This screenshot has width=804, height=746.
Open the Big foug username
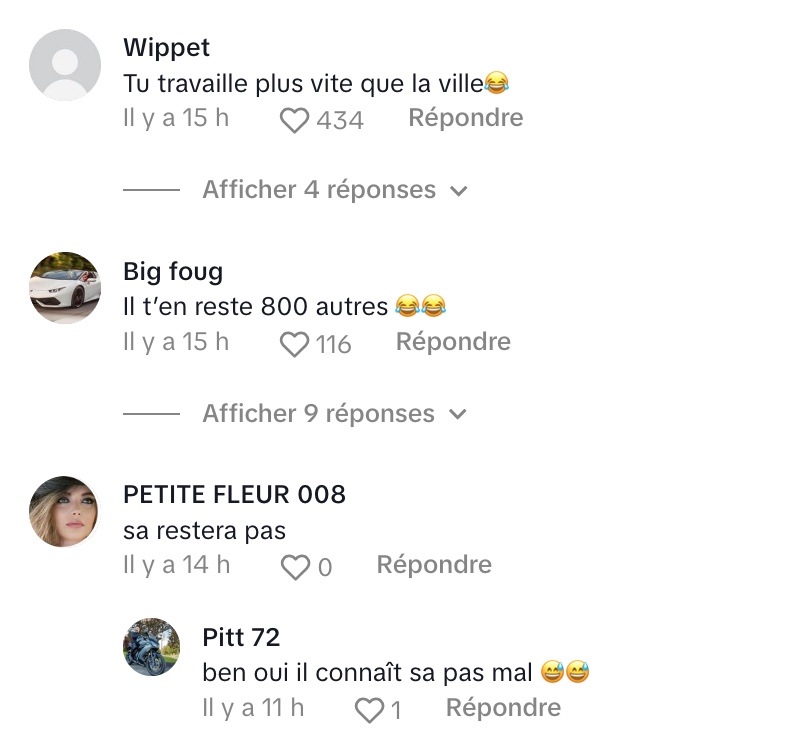point(173,272)
